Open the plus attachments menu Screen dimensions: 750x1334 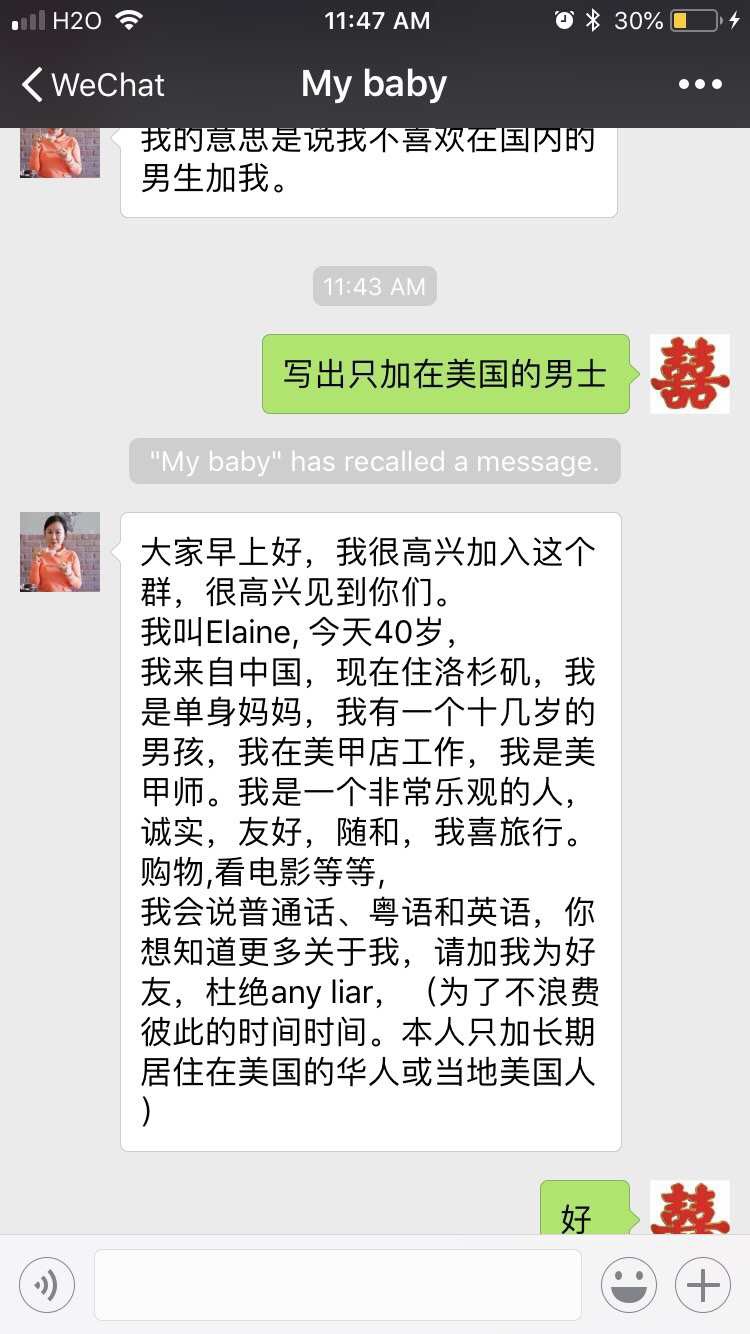[703, 1284]
